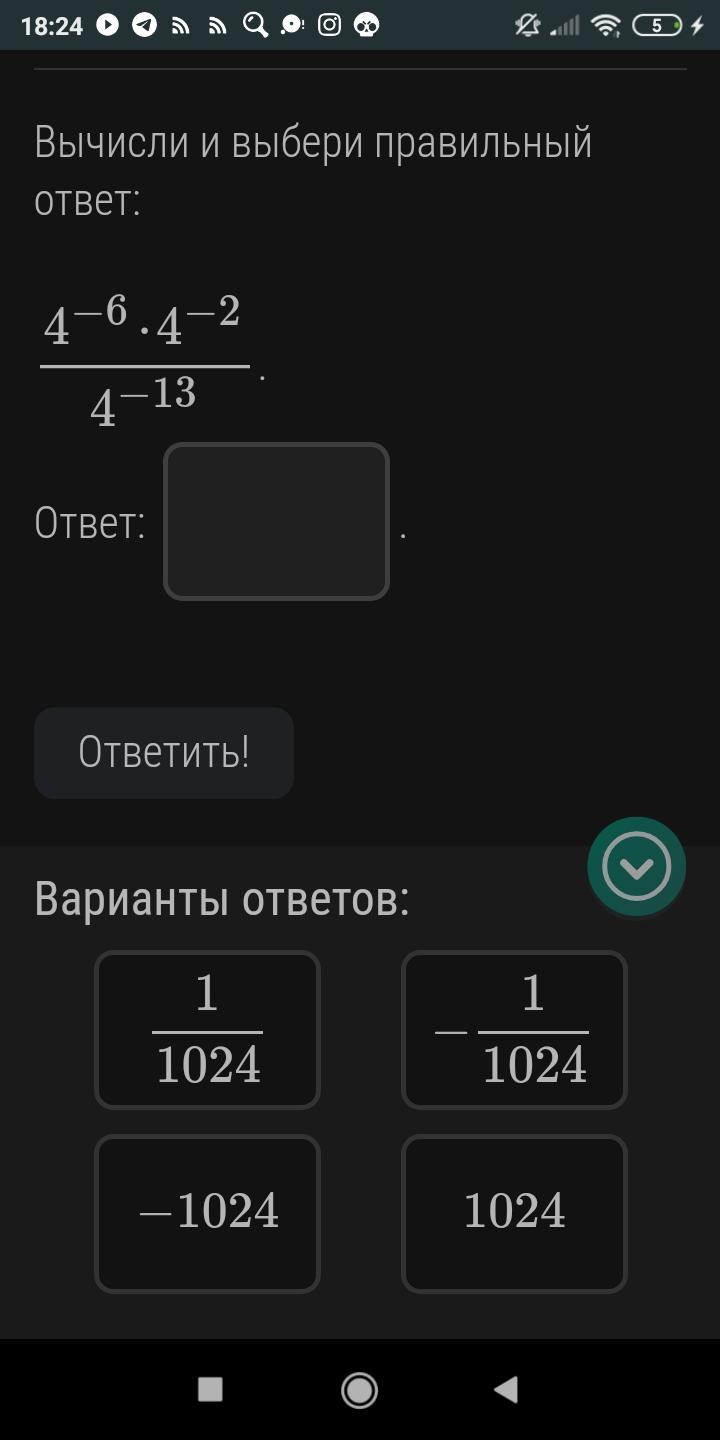Tap the green down-arrow circle button
720x1440 pixels.
[x=636, y=866]
